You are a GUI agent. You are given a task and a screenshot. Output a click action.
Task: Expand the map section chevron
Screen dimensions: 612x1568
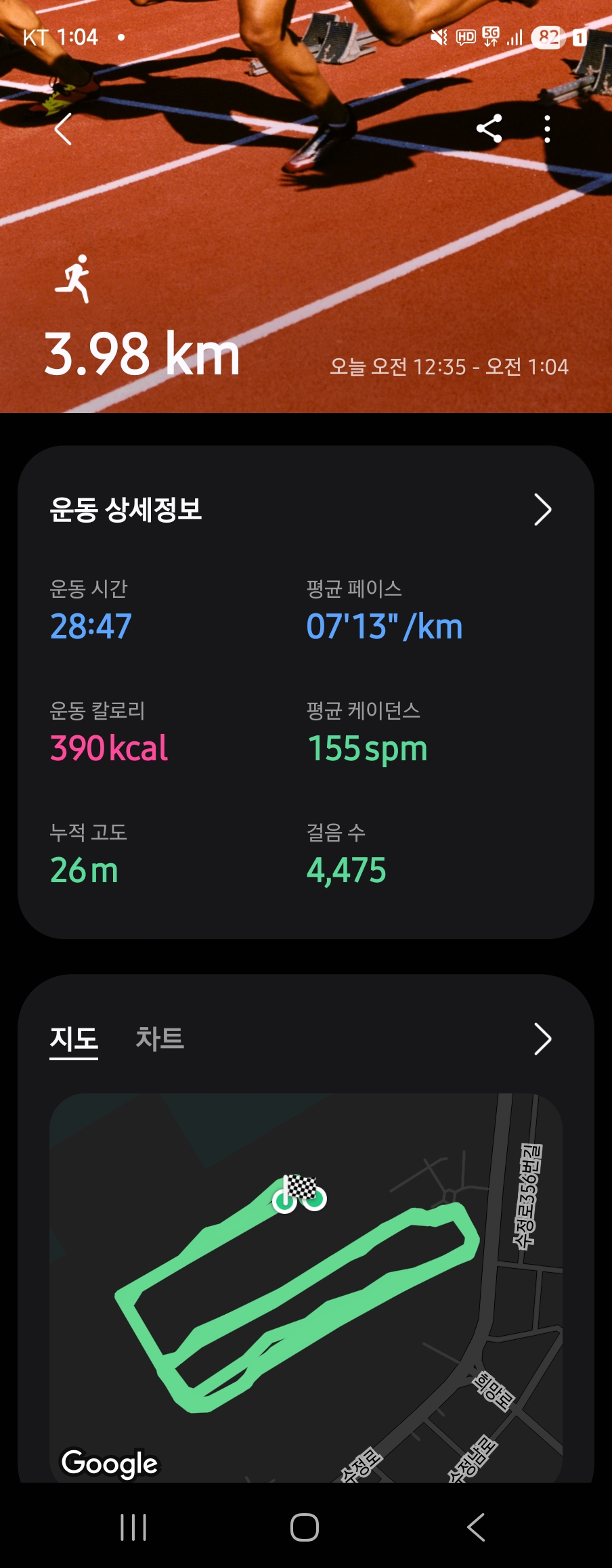pos(542,1039)
